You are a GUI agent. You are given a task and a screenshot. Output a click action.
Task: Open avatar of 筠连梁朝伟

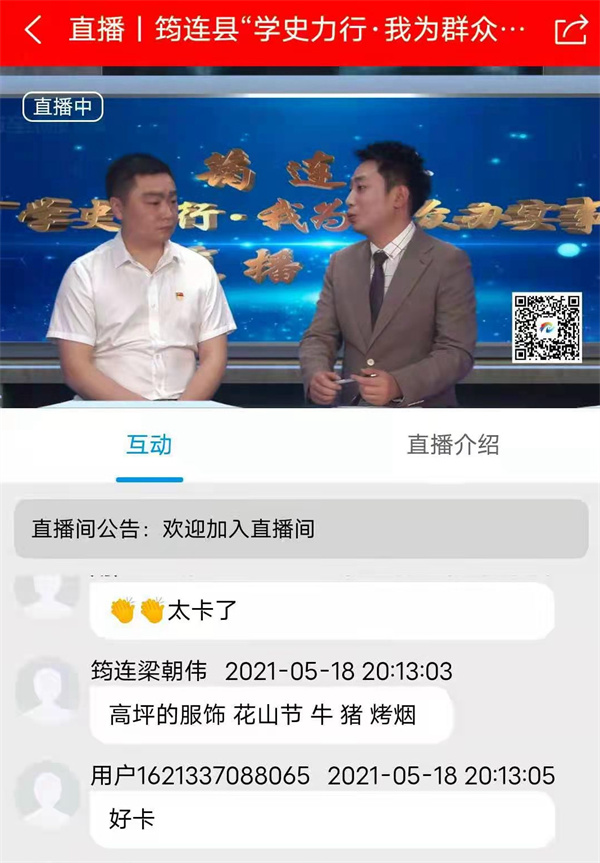(48, 690)
